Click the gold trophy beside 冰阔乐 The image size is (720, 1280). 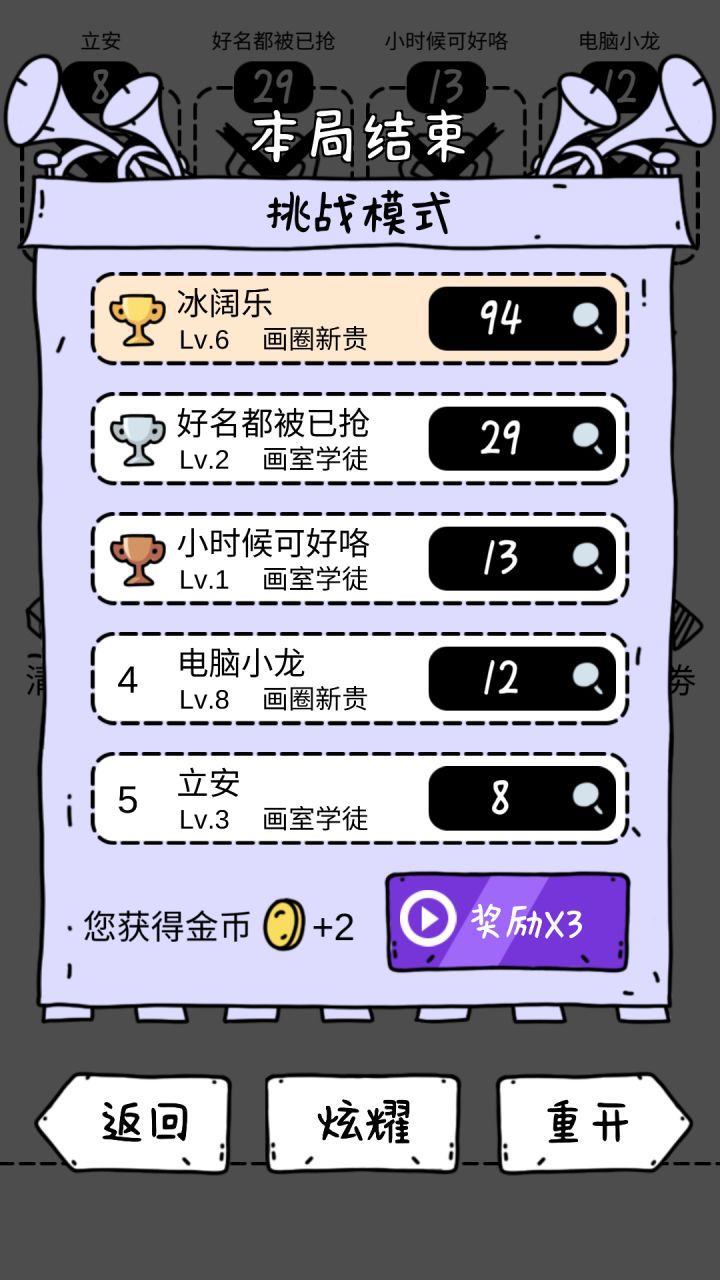[135, 318]
